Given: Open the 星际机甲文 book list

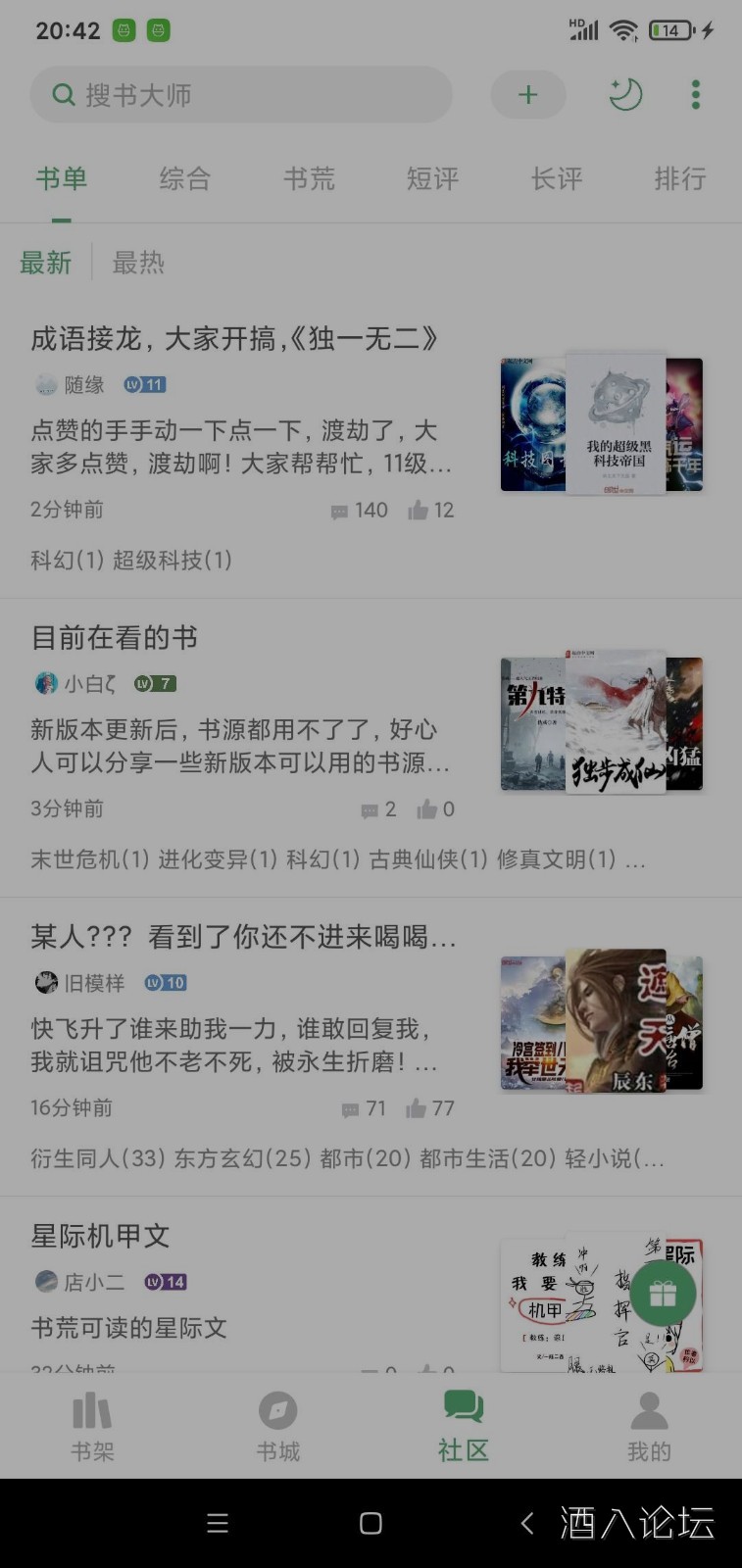Looking at the screenshot, I should (101, 1236).
